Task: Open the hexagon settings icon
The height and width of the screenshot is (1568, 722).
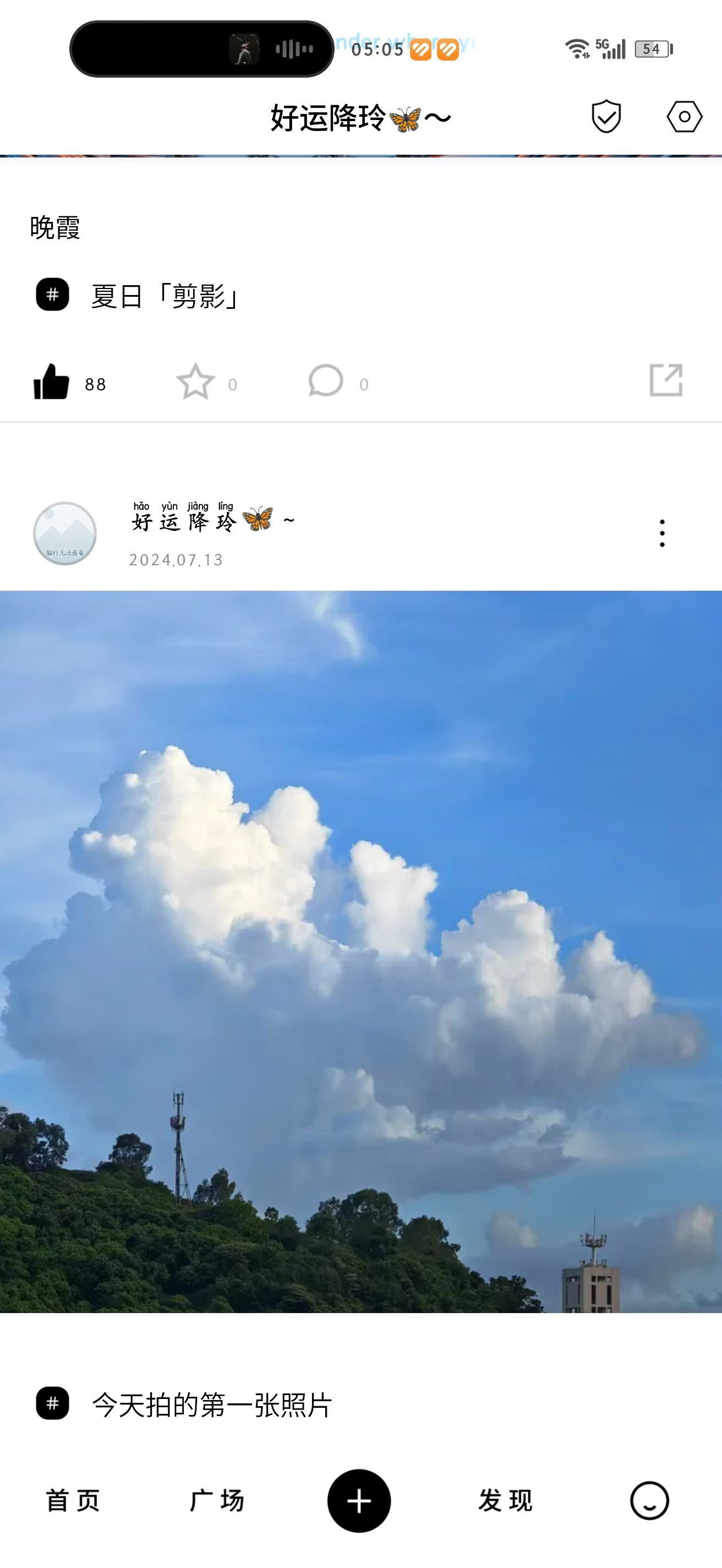Action: [684, 117]
